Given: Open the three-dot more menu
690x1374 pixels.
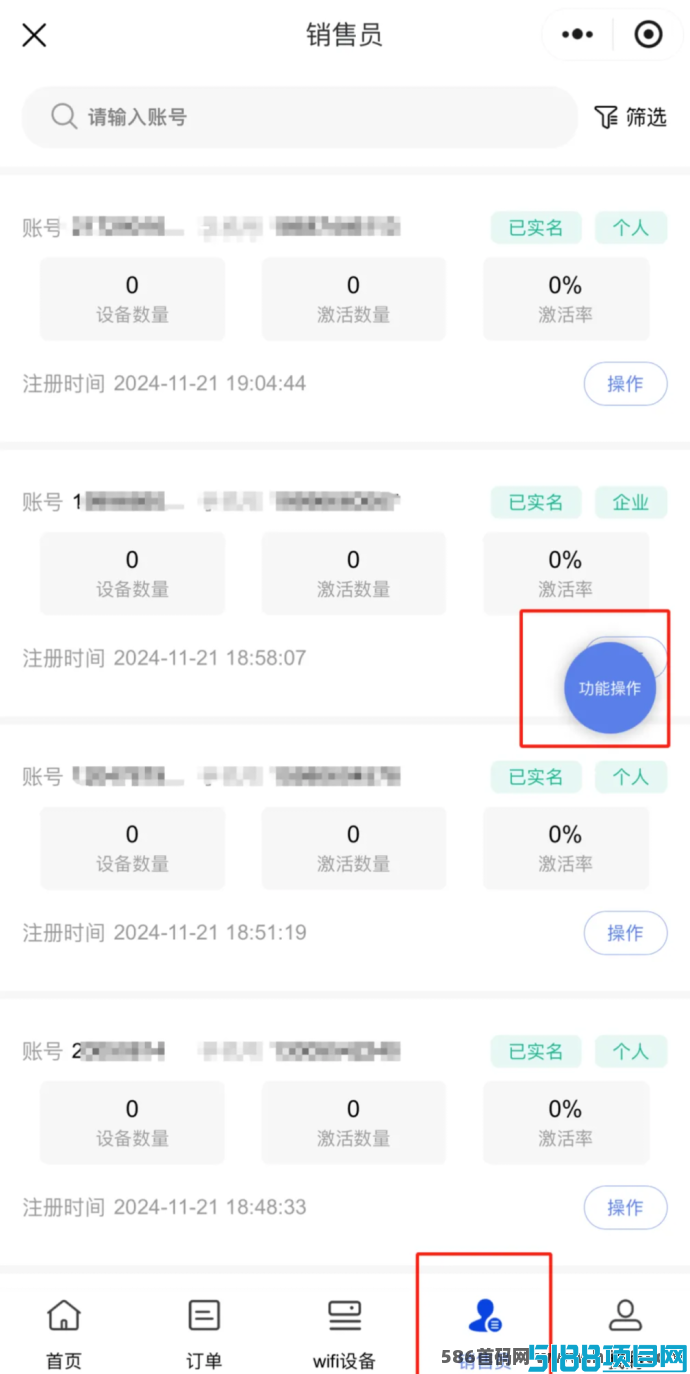Looking at the screenshot, I should click(577, 35).
